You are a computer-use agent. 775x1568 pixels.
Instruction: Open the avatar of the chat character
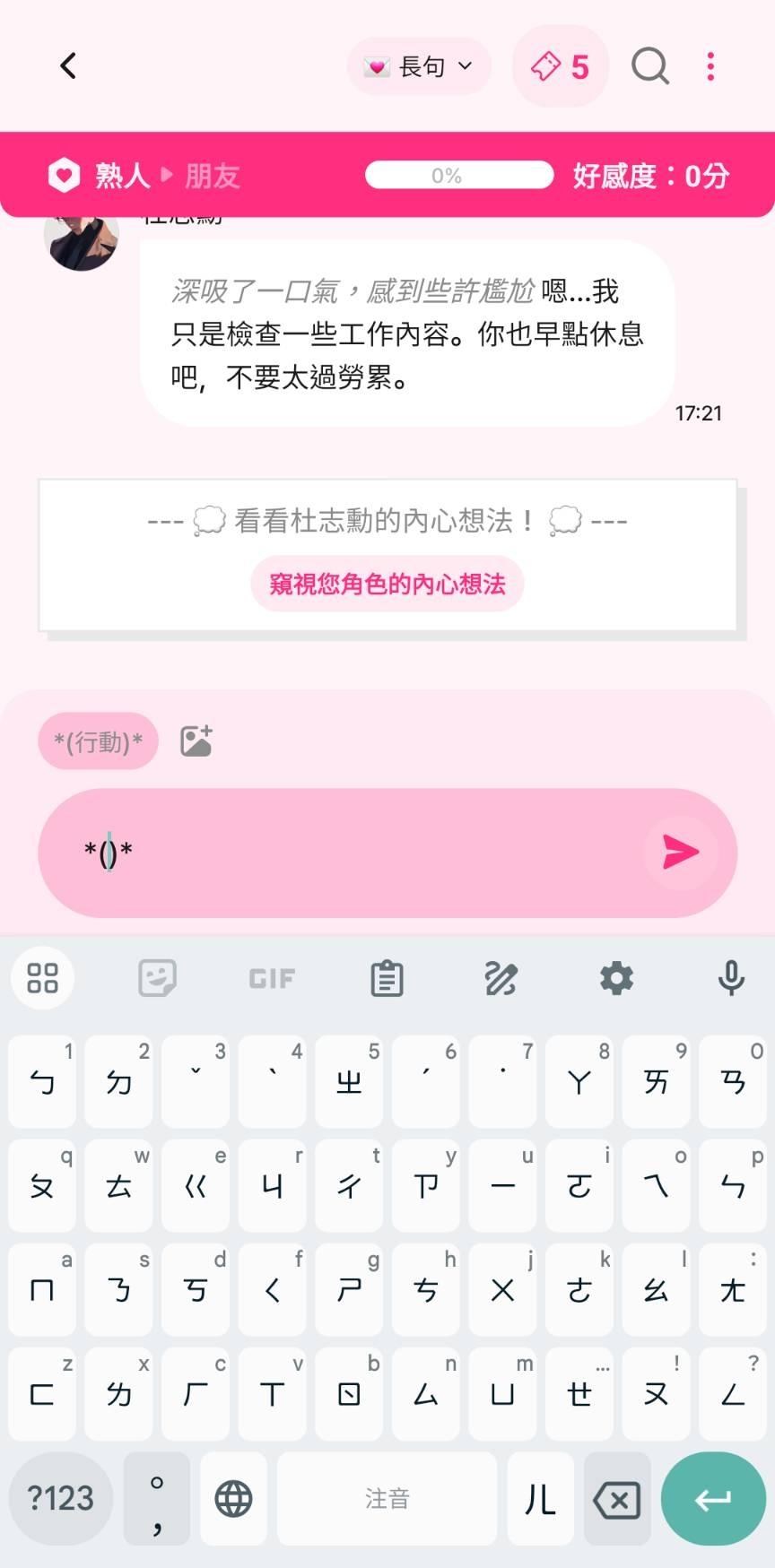82,240
